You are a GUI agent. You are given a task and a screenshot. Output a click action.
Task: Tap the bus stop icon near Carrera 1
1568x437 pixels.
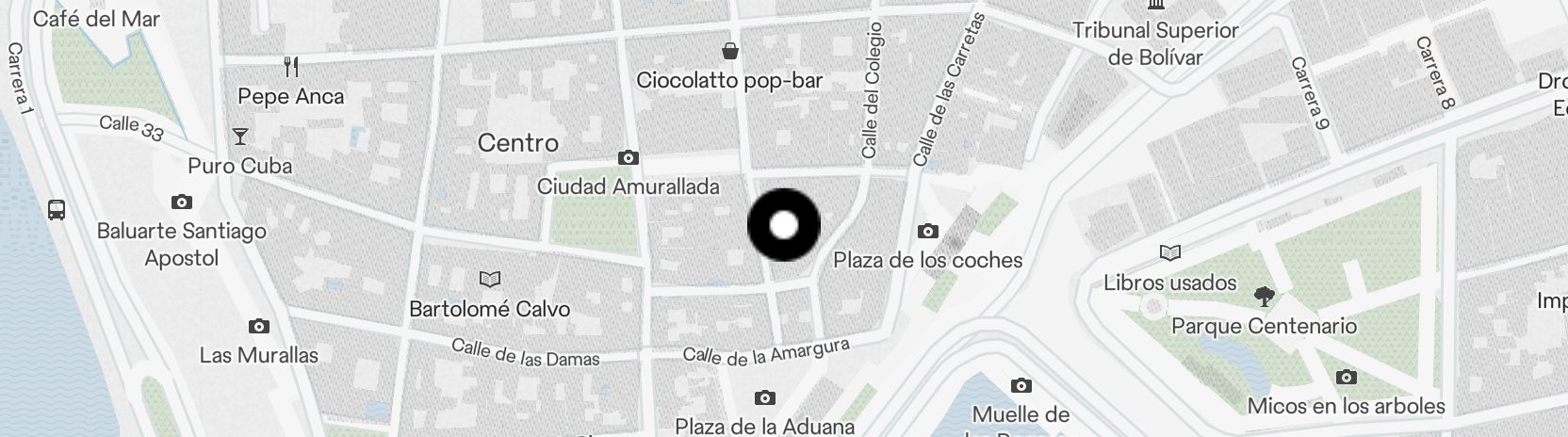pyautogui.click(x=57, y=209)
